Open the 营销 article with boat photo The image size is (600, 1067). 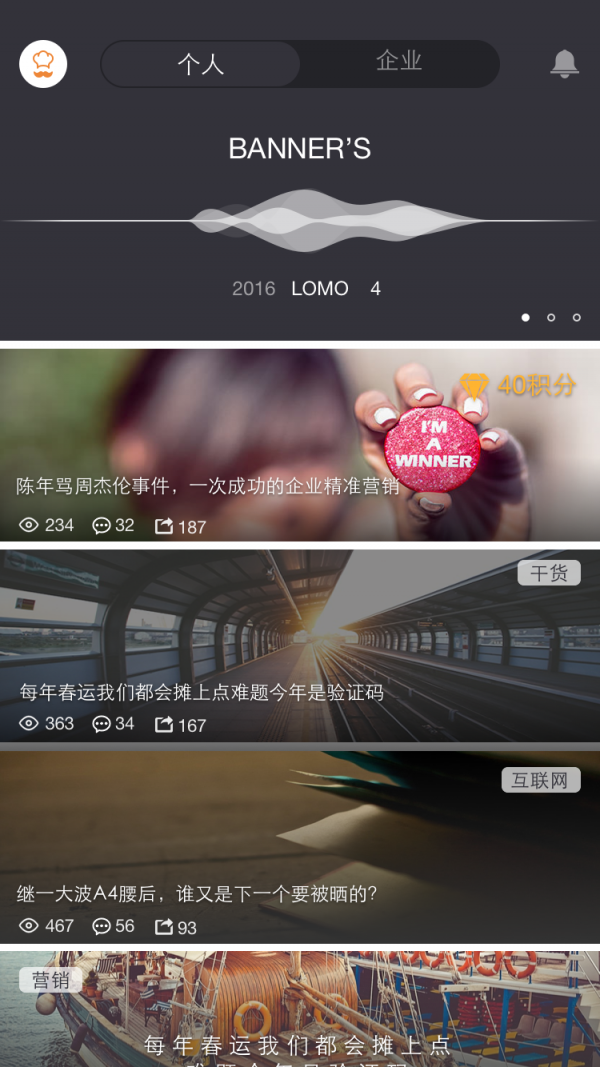tap(300, 1010)
